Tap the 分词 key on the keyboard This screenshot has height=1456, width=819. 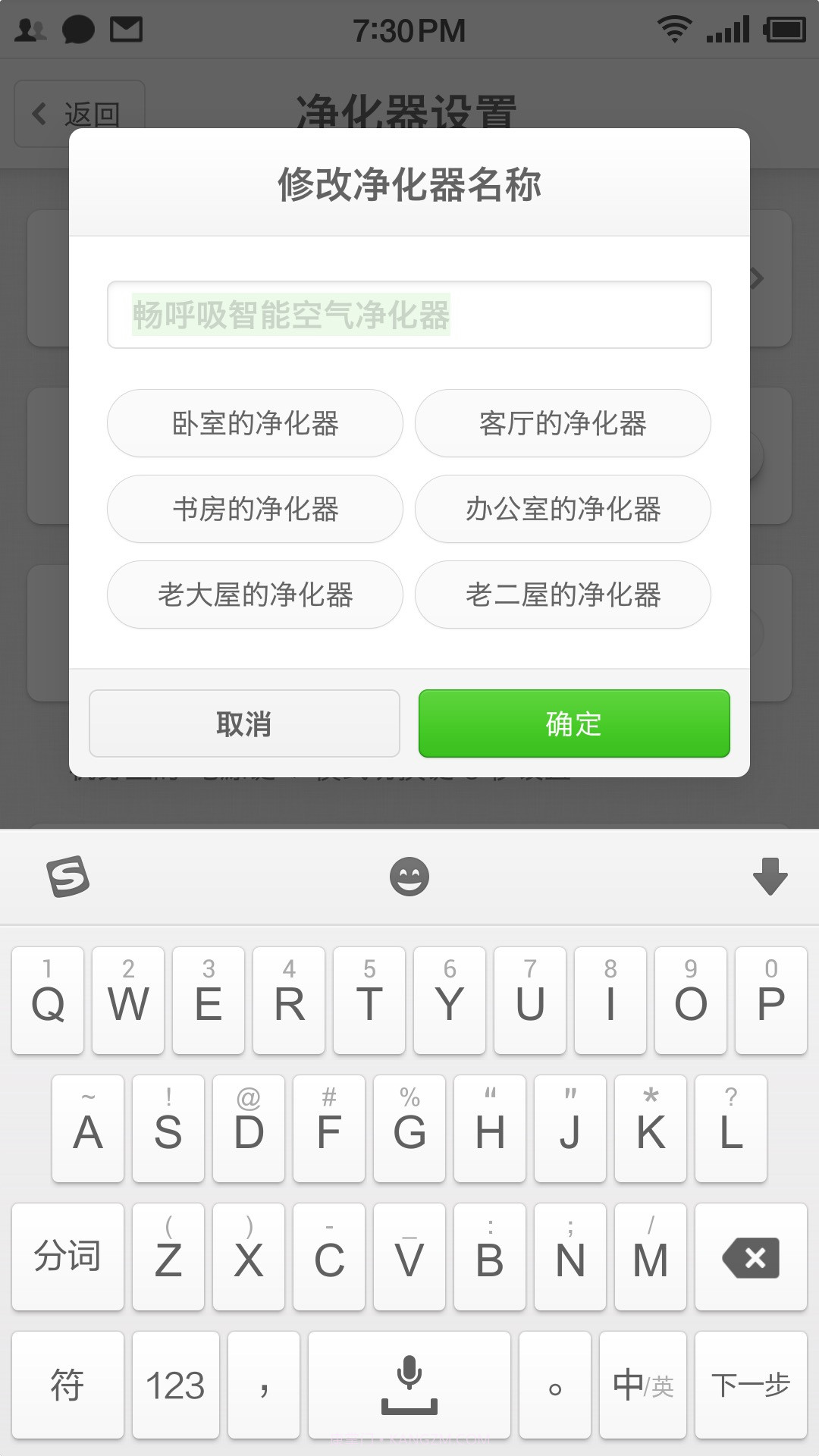click(67, 1257)
